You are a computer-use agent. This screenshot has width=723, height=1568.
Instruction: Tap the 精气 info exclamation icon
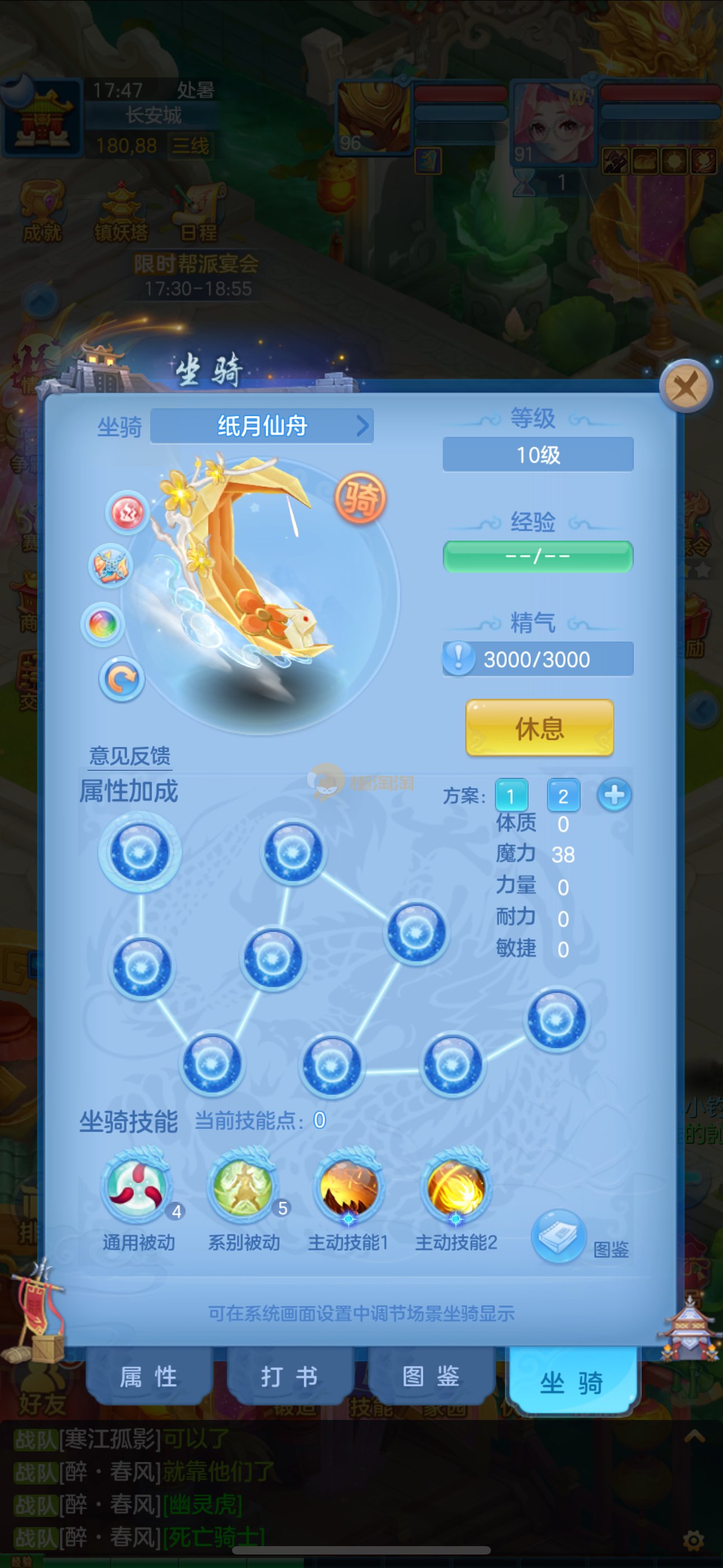click(x=458, y=658)
